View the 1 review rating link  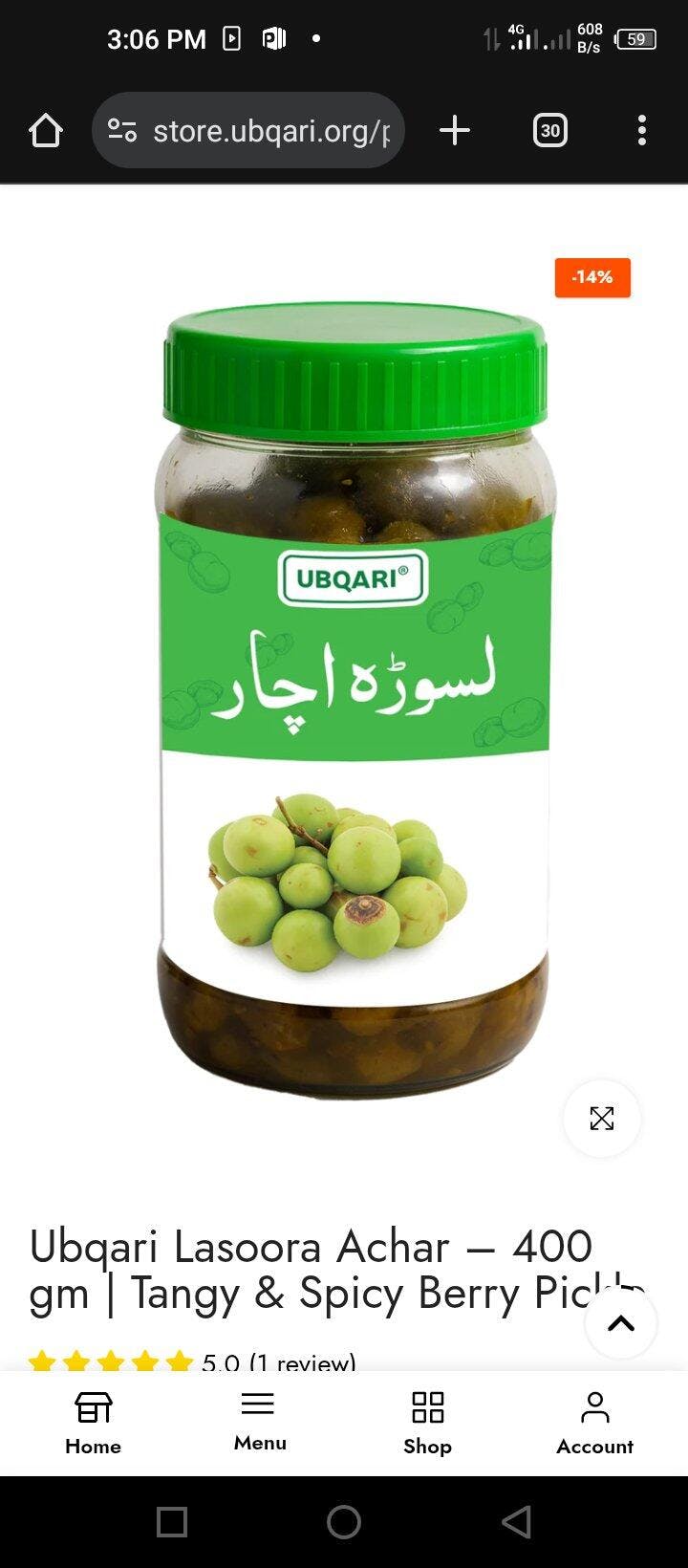point(302,1361)
